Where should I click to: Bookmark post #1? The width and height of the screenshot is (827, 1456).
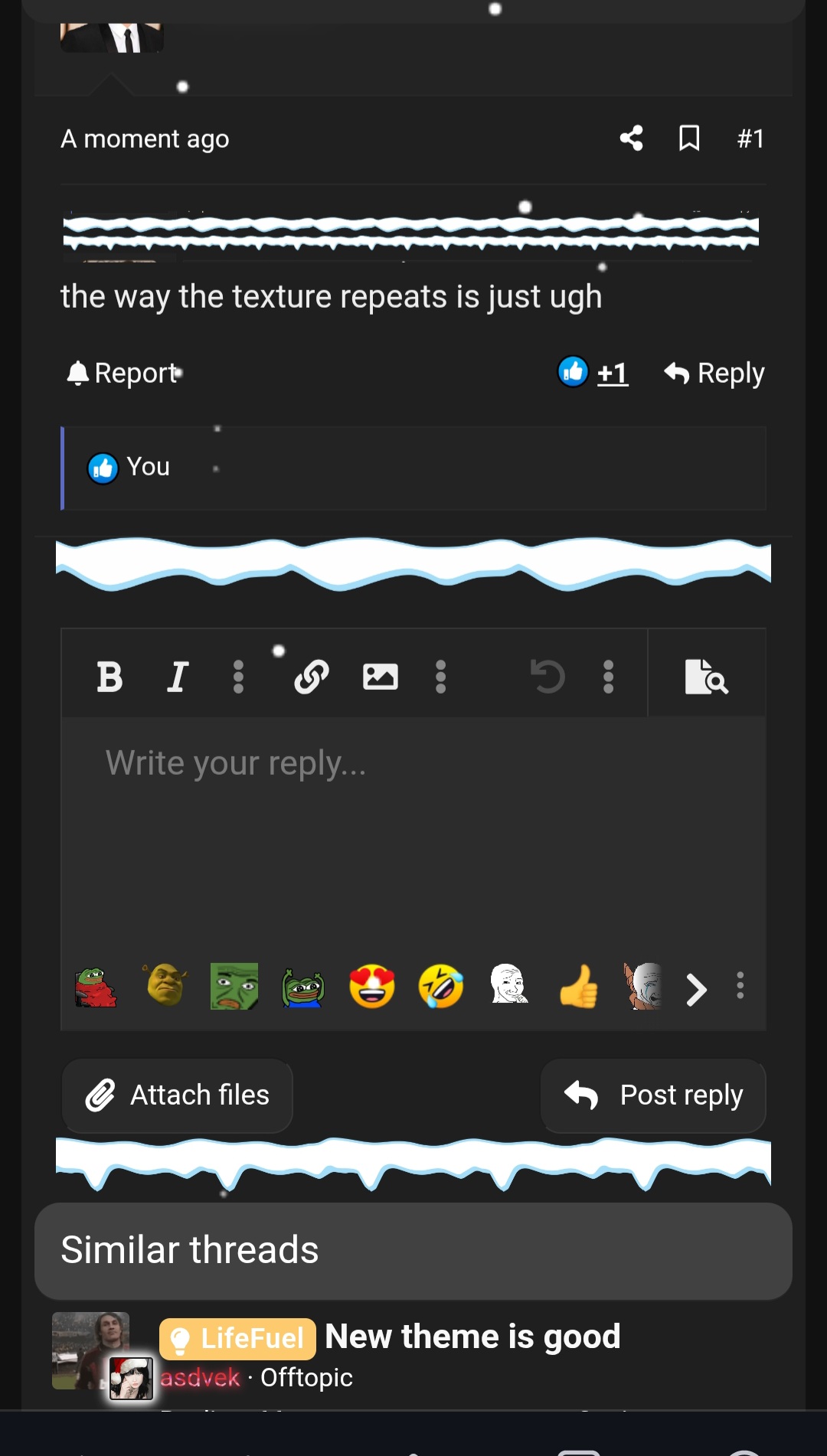click(690, 139)
